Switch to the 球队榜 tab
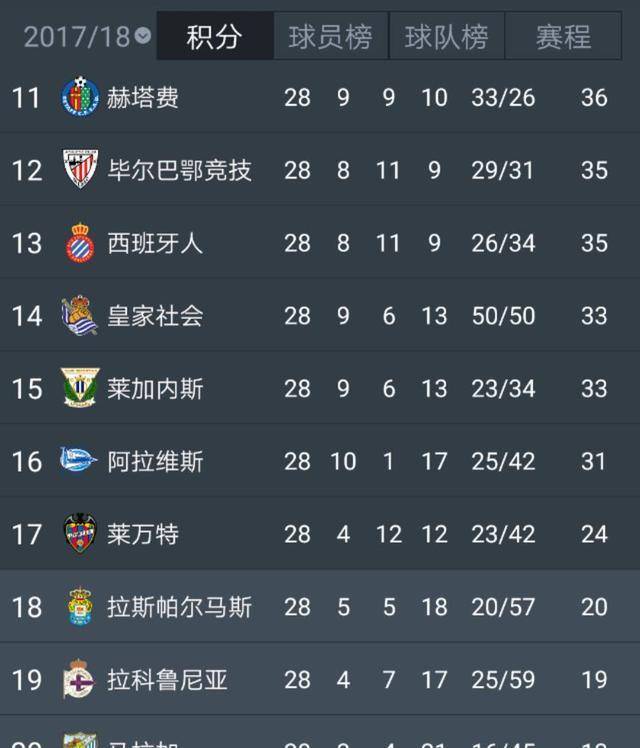 tap(446, 37)
